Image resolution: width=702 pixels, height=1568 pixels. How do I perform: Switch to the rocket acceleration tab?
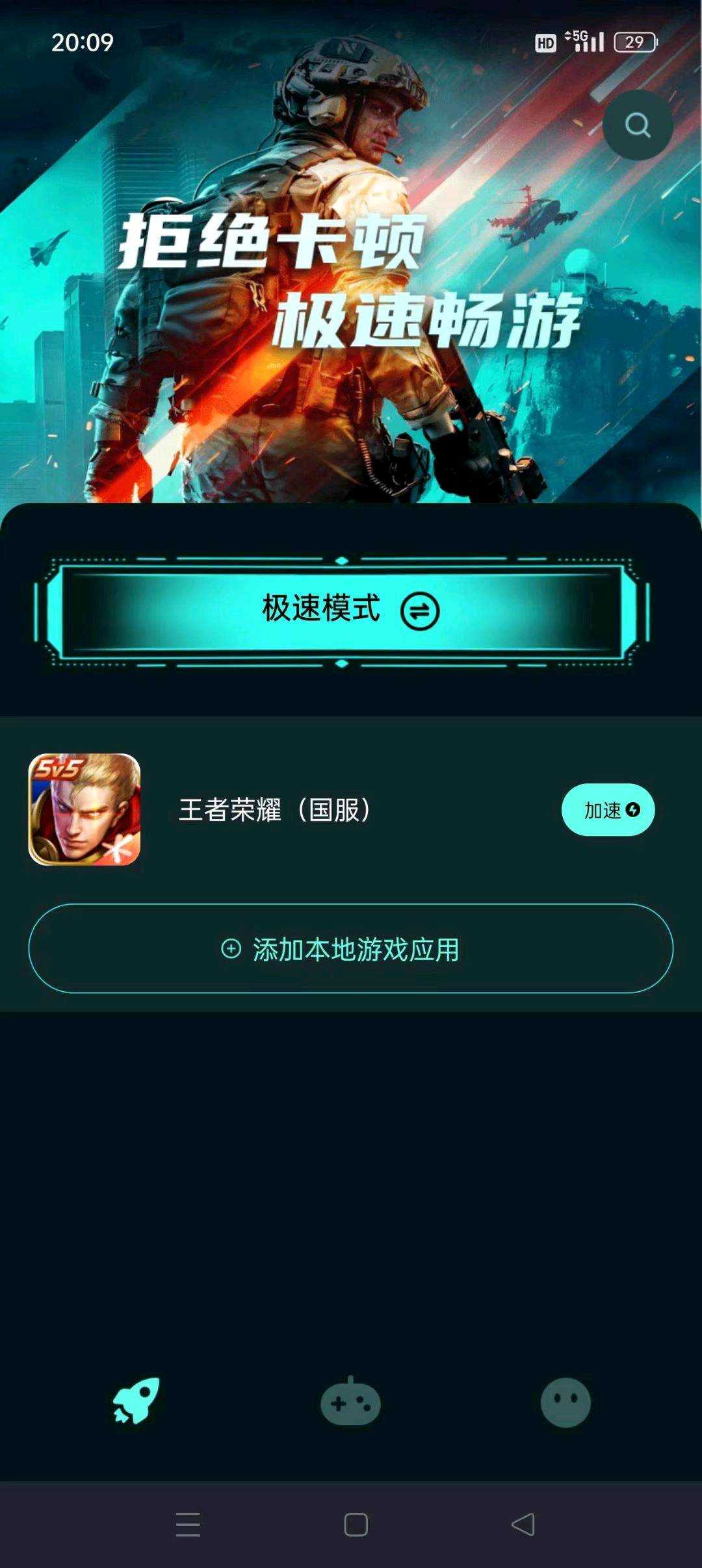(x=136, y=1402)
